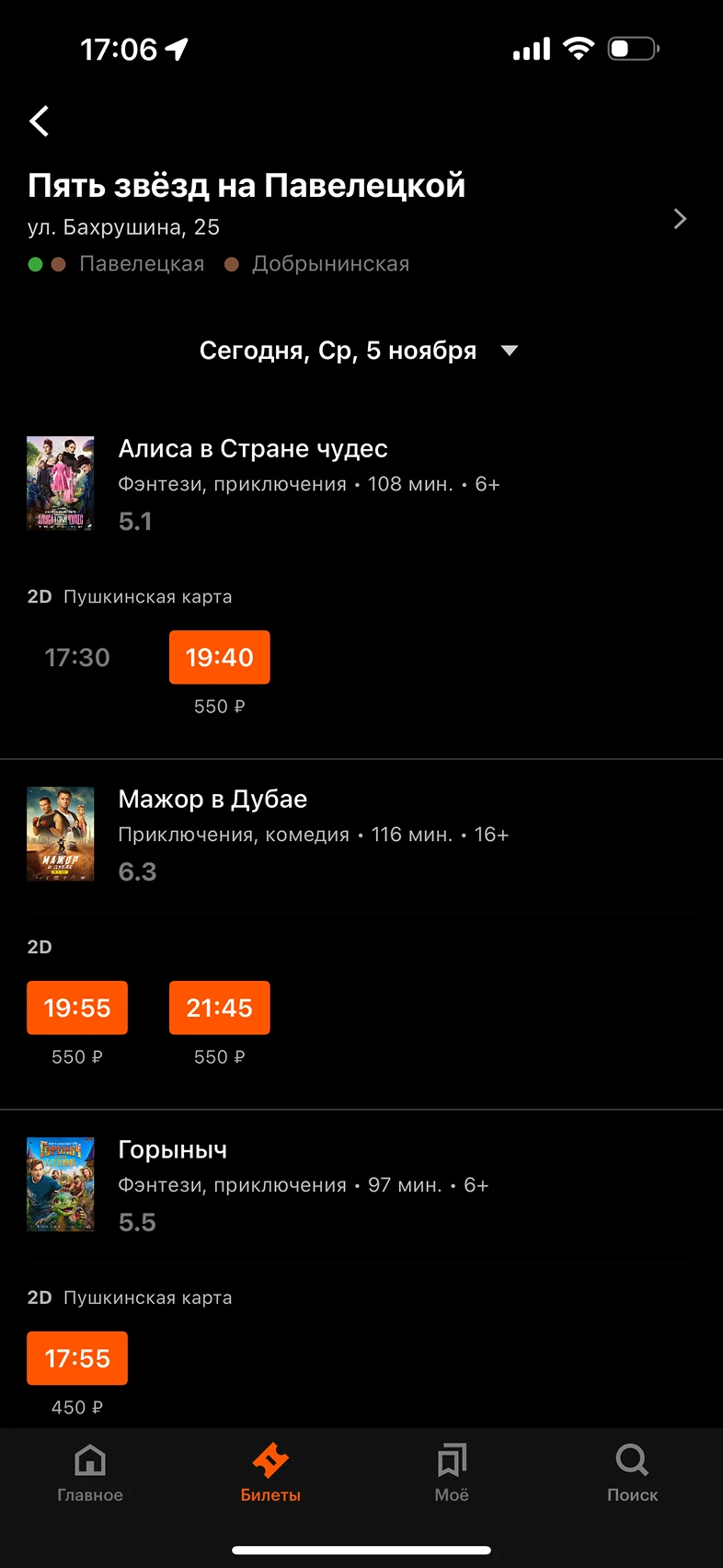The width and height of the screenshot is (723, 1568).
Task: Go to the Моё tab
Action: [452, 1472]
